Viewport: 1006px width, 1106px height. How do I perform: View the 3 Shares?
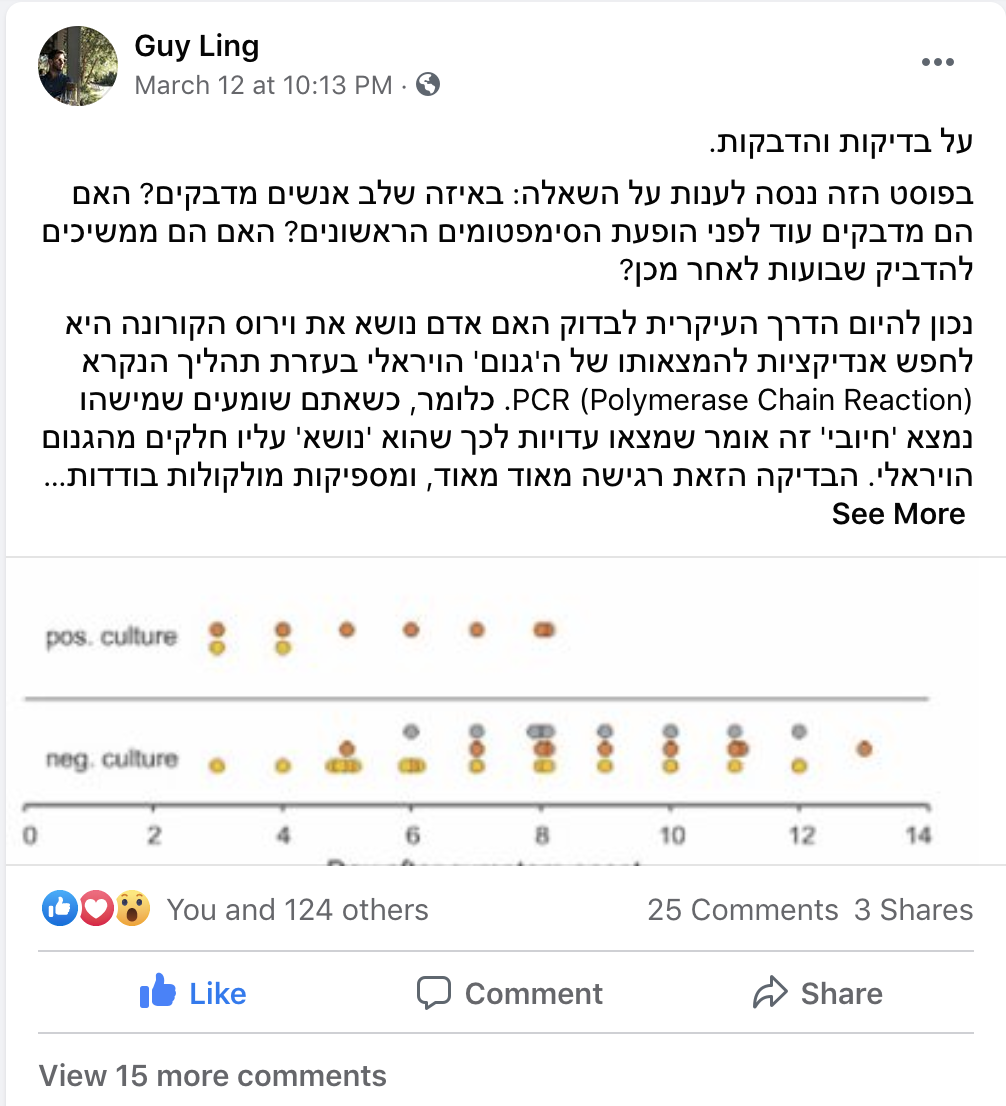pyautogui.click(x=913, y=910)
